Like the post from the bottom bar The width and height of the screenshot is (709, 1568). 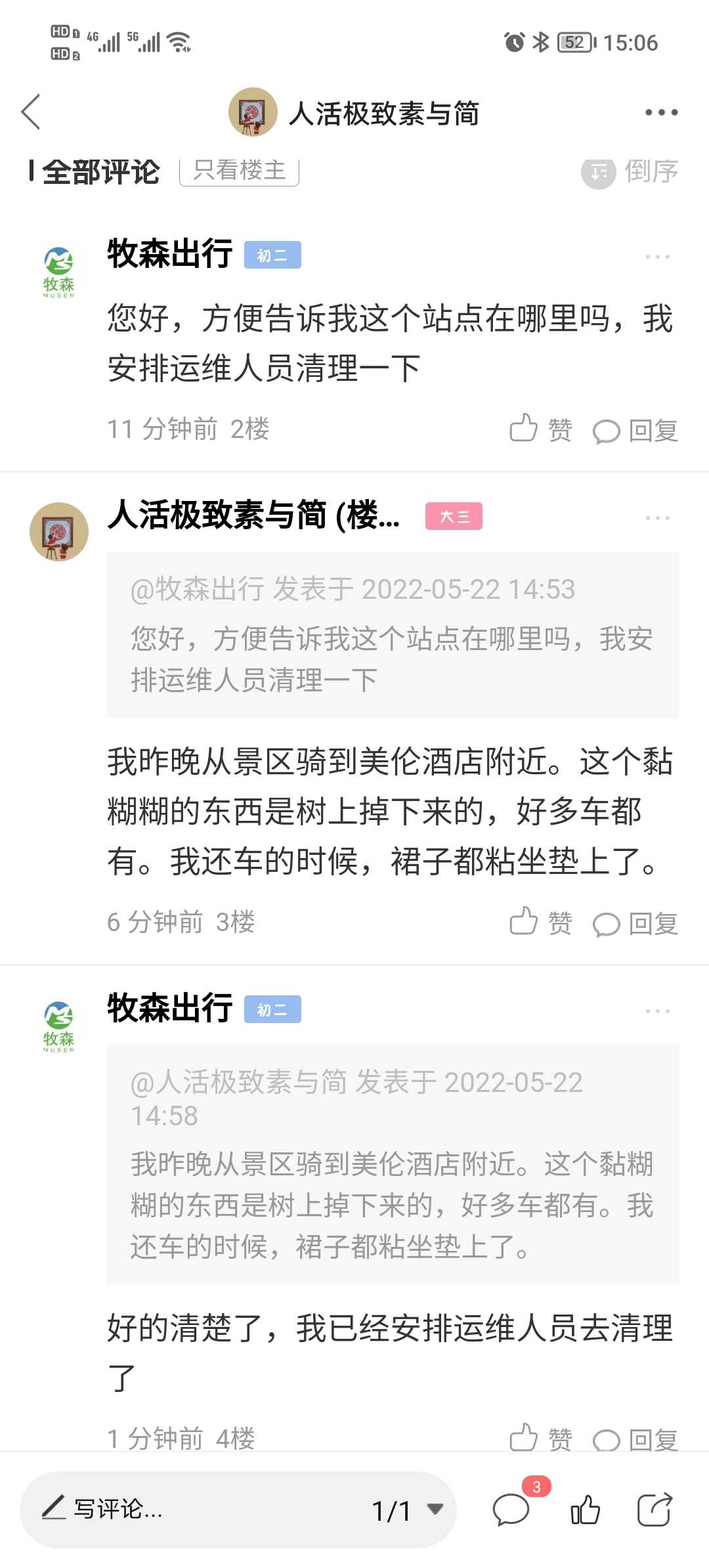coord(585,1509)
